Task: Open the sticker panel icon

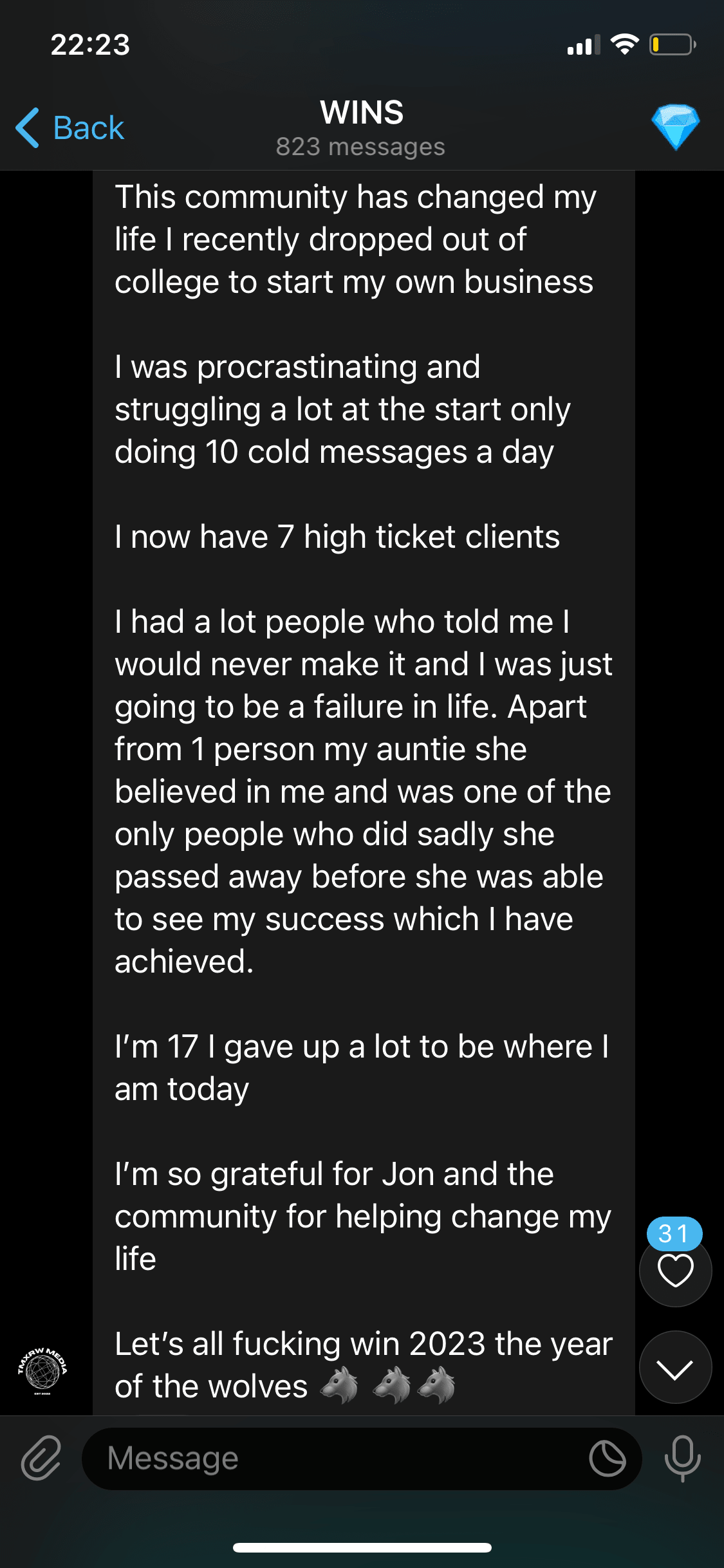Action: tap(607, 1459)
